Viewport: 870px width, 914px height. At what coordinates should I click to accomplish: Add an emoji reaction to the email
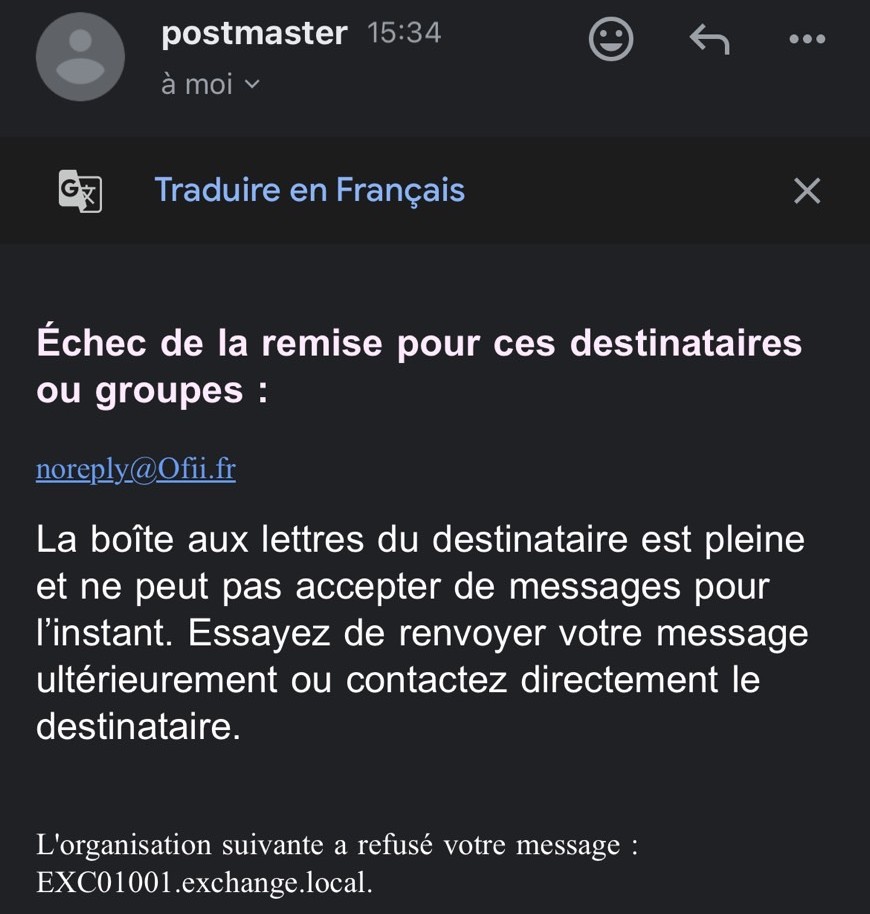610,40
